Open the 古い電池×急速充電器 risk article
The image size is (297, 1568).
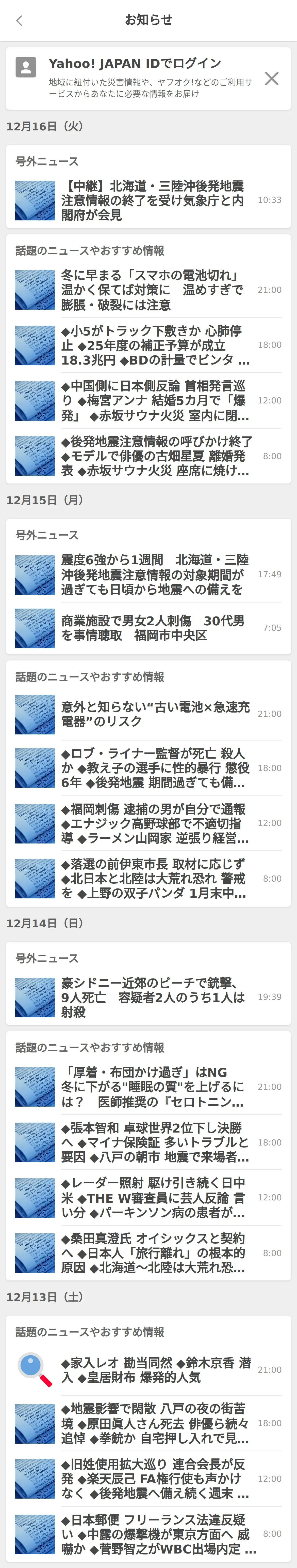(x=152, y=713)
